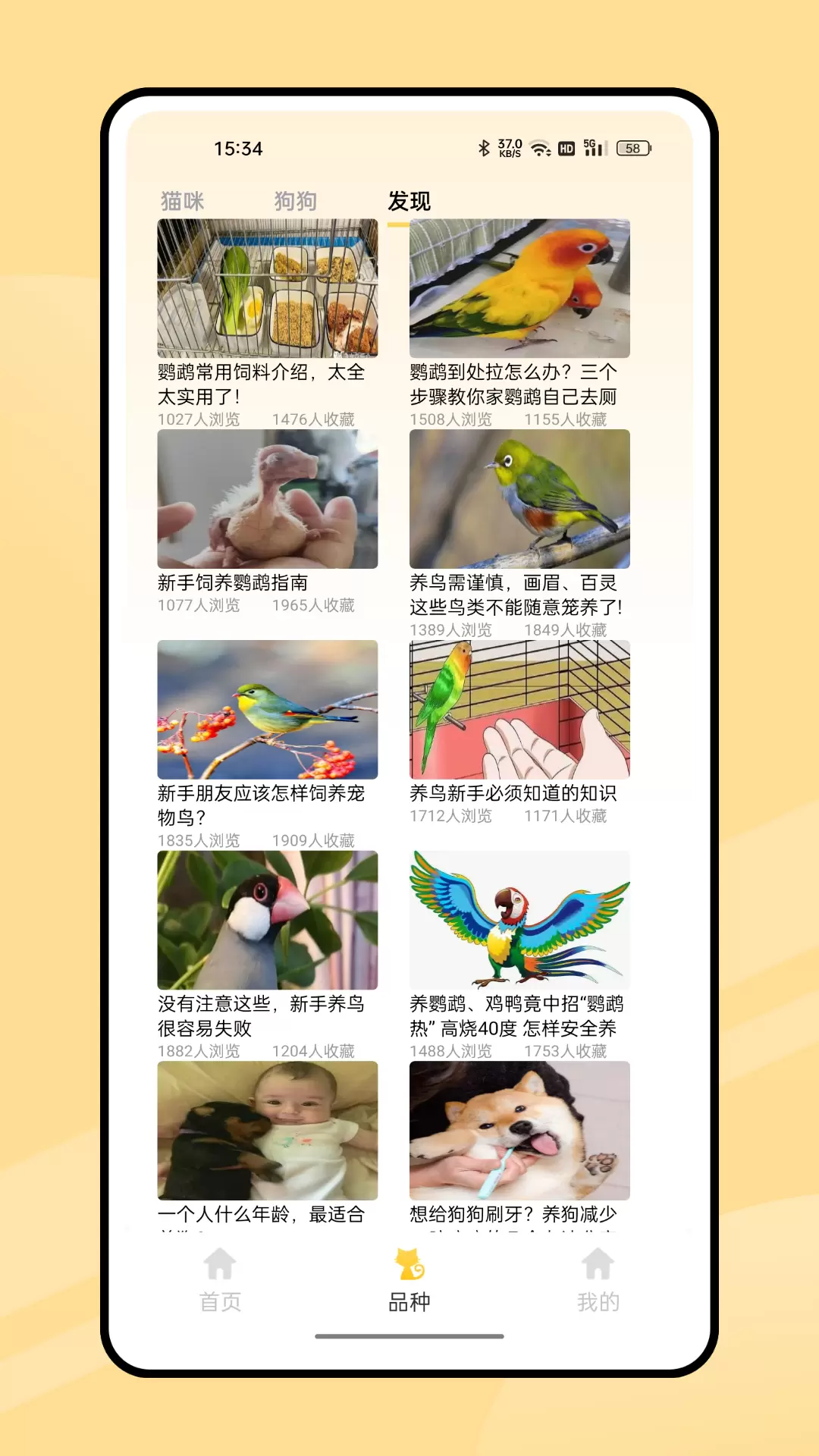Switch to the 狗狗 tab
The image size is (819, 1456).
pos(296,202)
